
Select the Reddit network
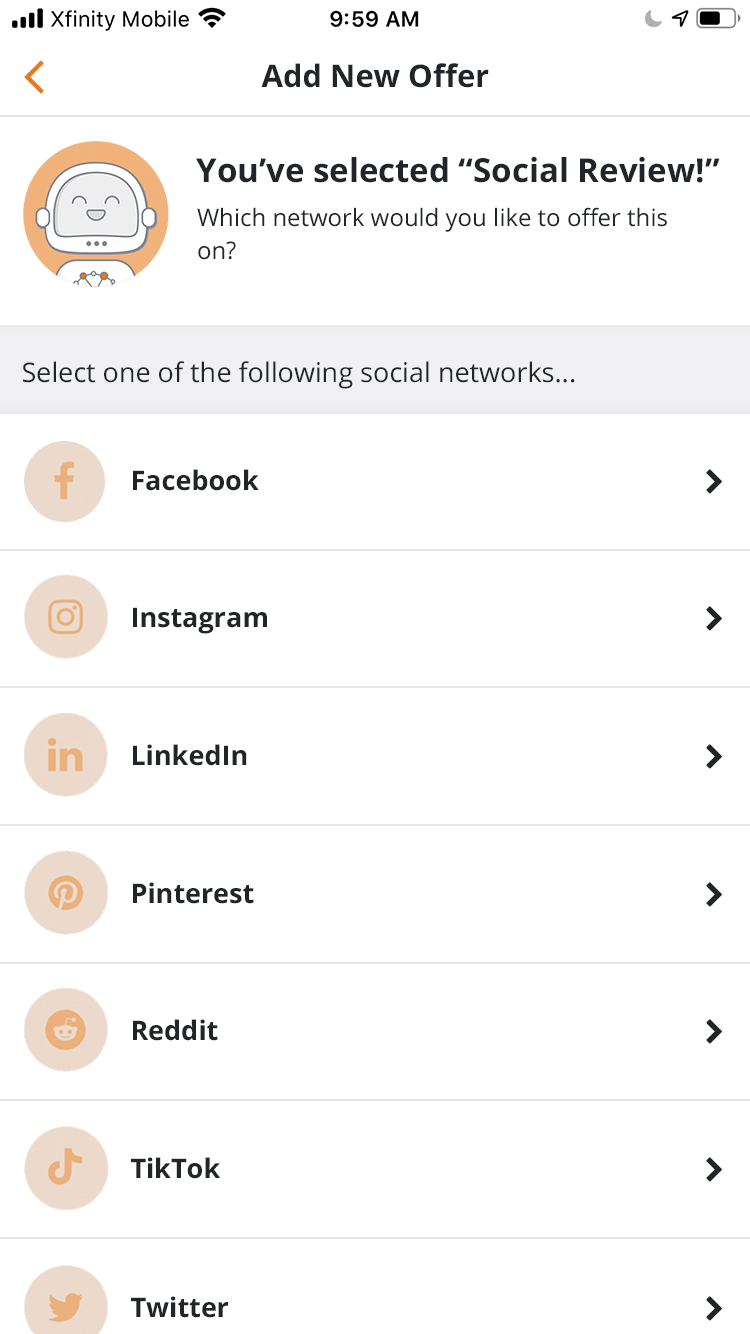[x=375, y=1031]
